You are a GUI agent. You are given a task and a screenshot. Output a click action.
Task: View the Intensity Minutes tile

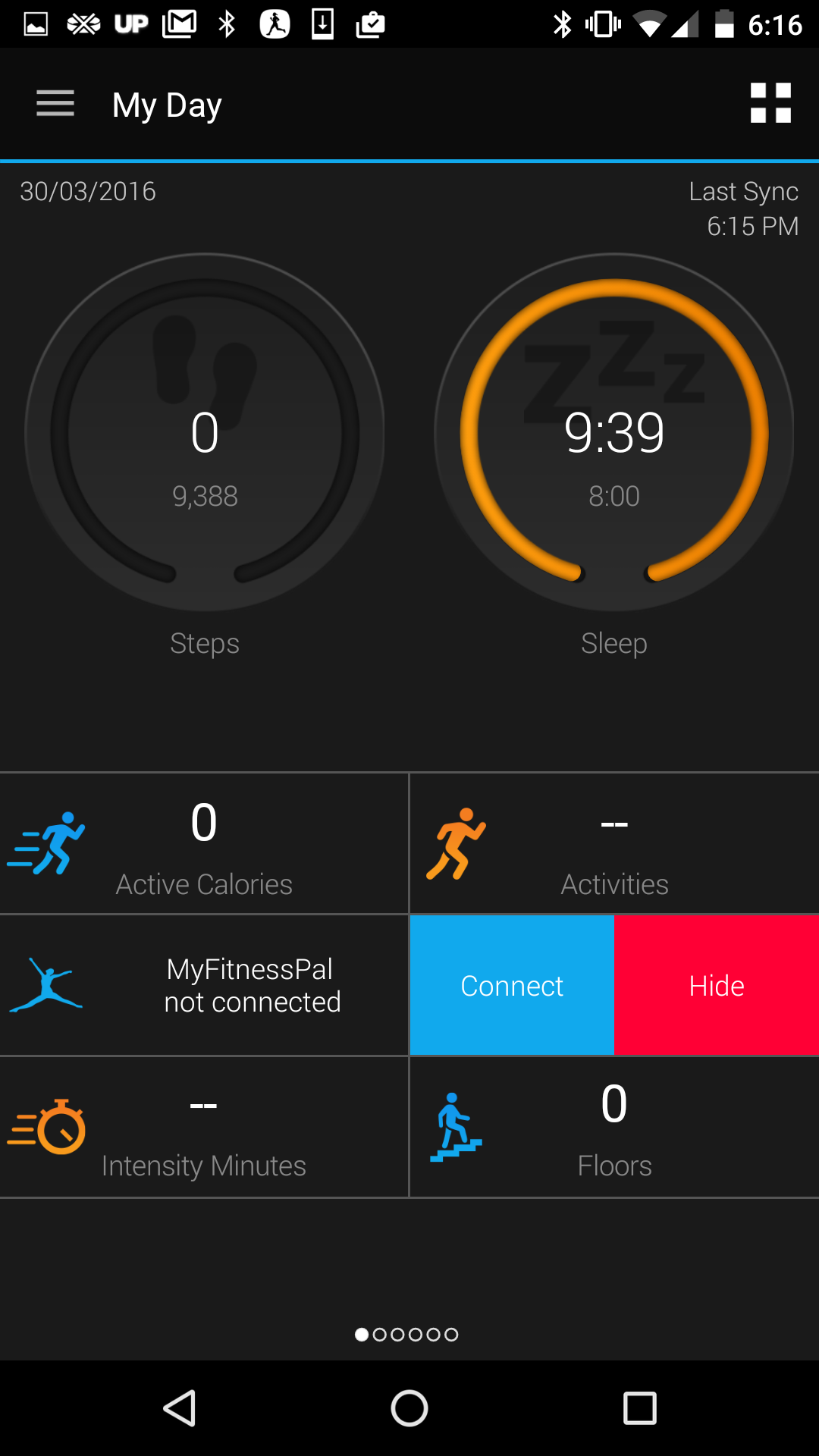(x=204, y=1127)
